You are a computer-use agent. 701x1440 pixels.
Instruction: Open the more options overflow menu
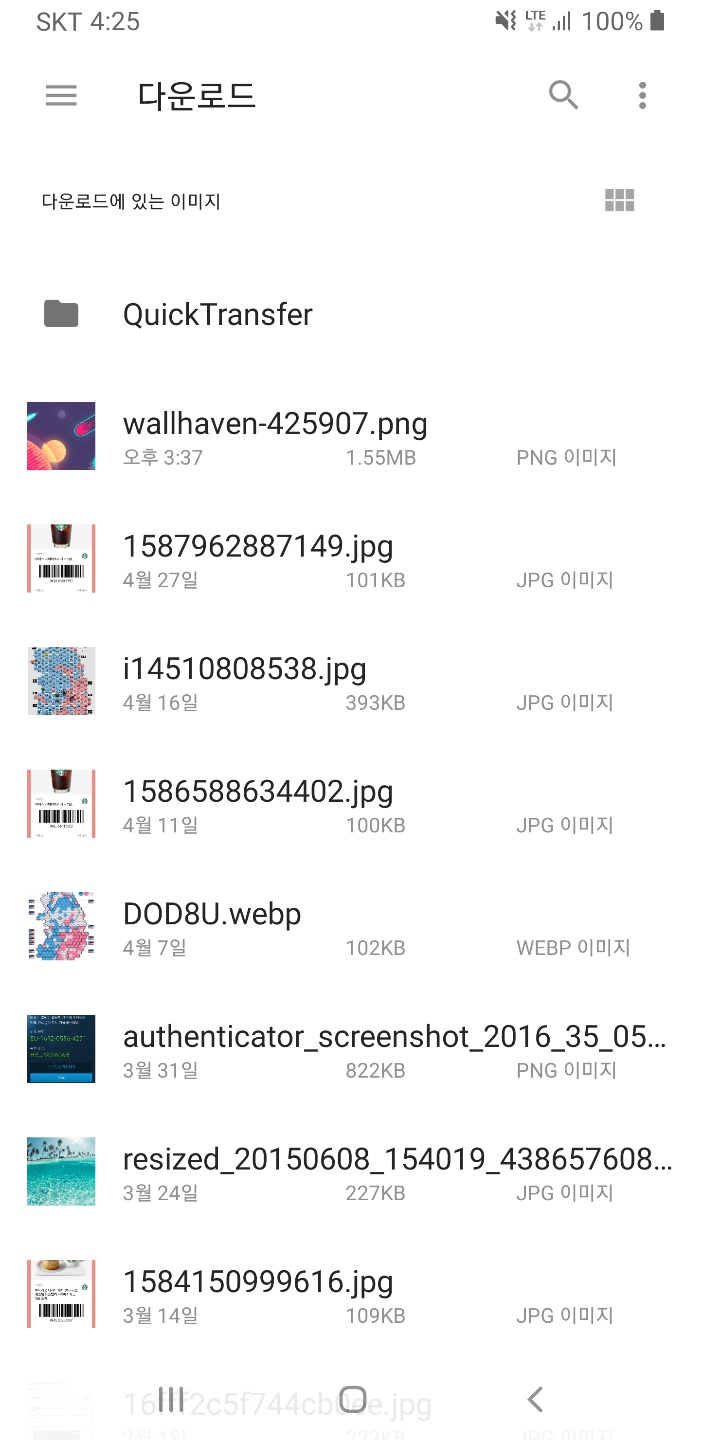[642, 96]
